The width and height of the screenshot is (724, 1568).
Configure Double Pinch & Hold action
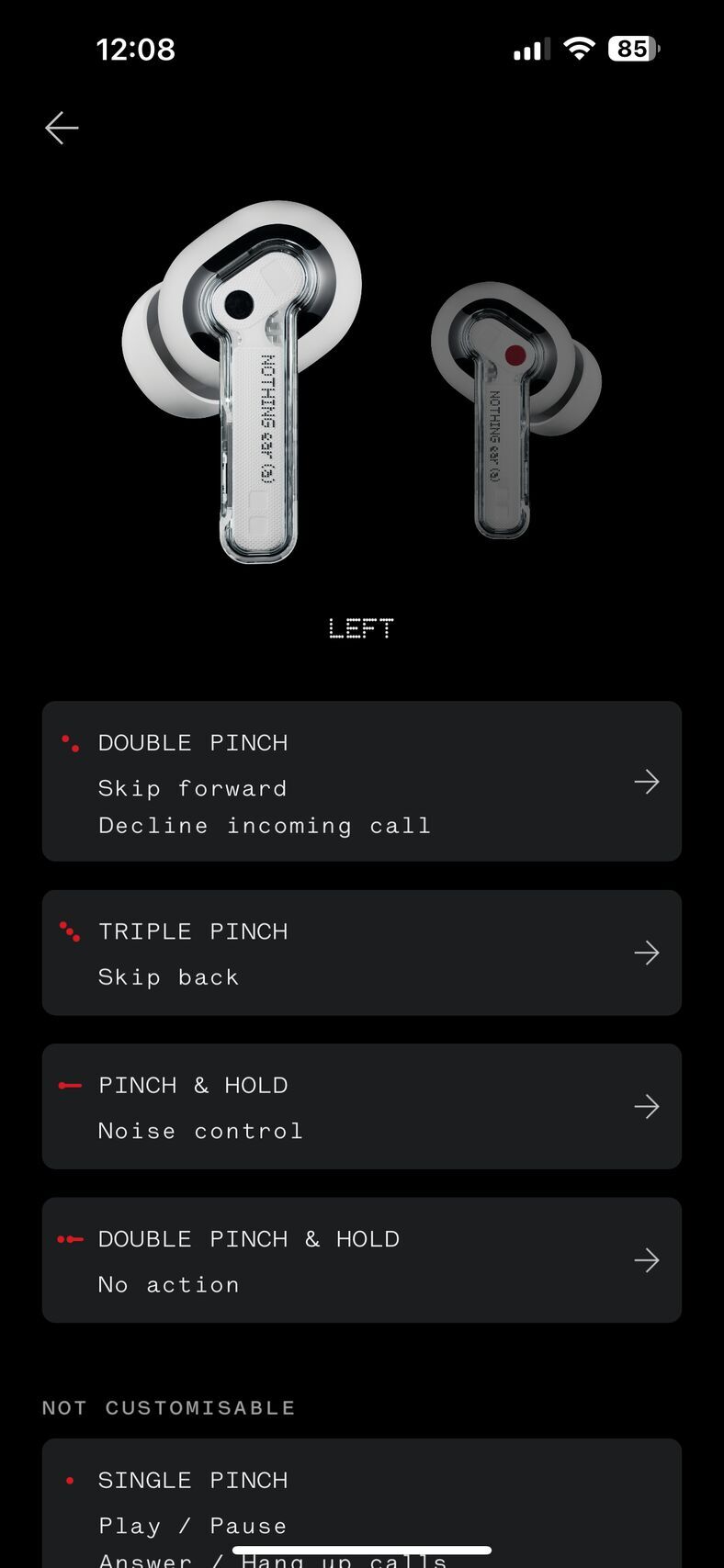361,1259
